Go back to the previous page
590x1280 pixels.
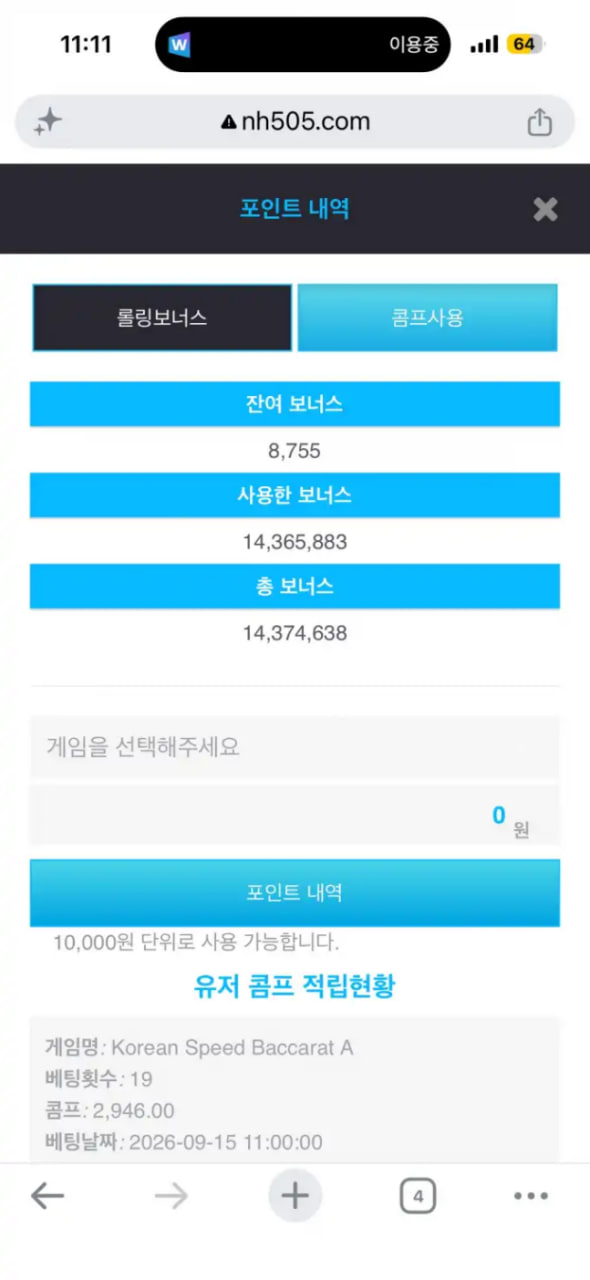[x=47, y=1196]
